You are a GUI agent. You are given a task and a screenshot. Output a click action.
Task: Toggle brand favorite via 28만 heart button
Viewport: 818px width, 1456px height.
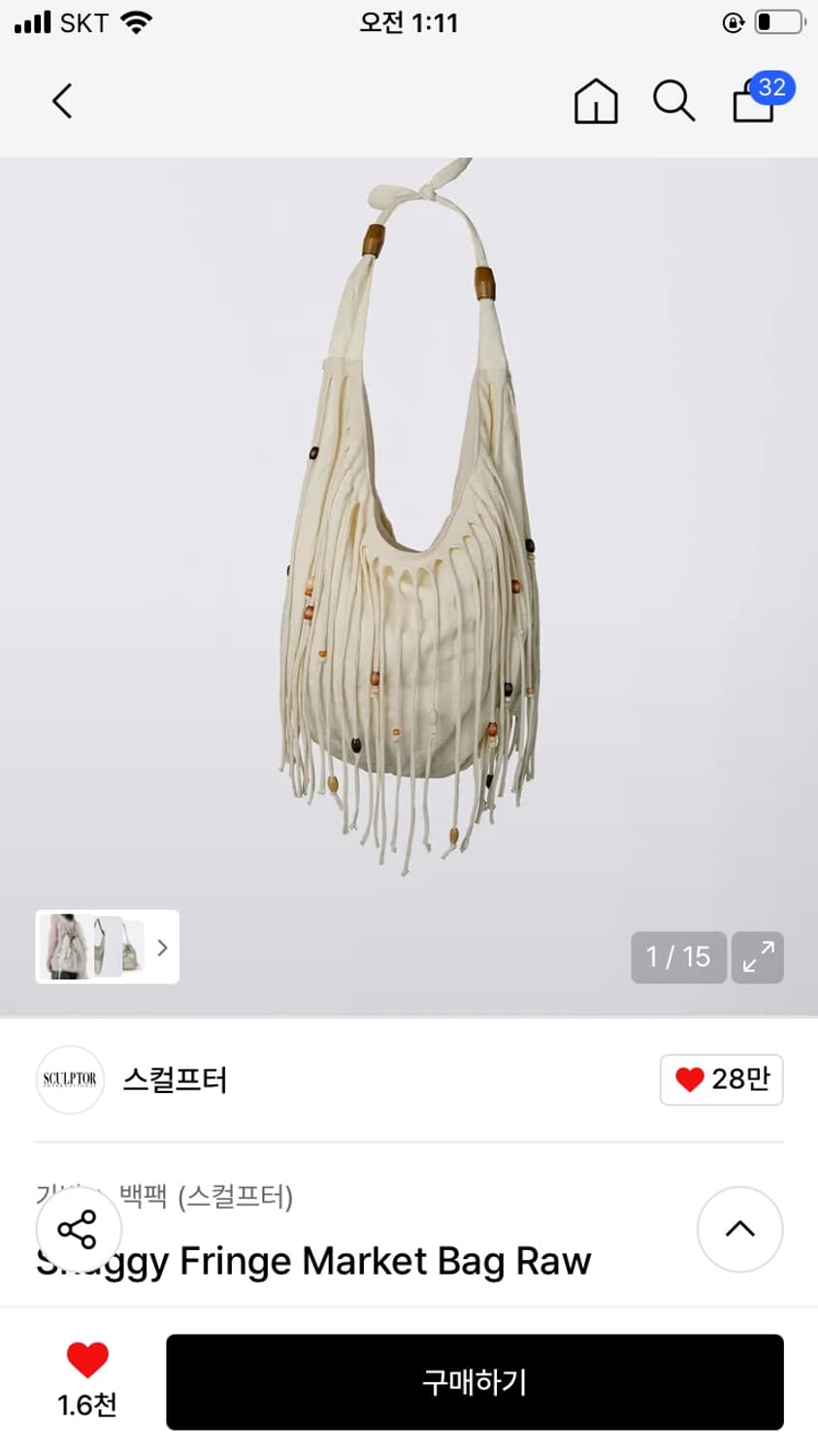[721, 1079]
